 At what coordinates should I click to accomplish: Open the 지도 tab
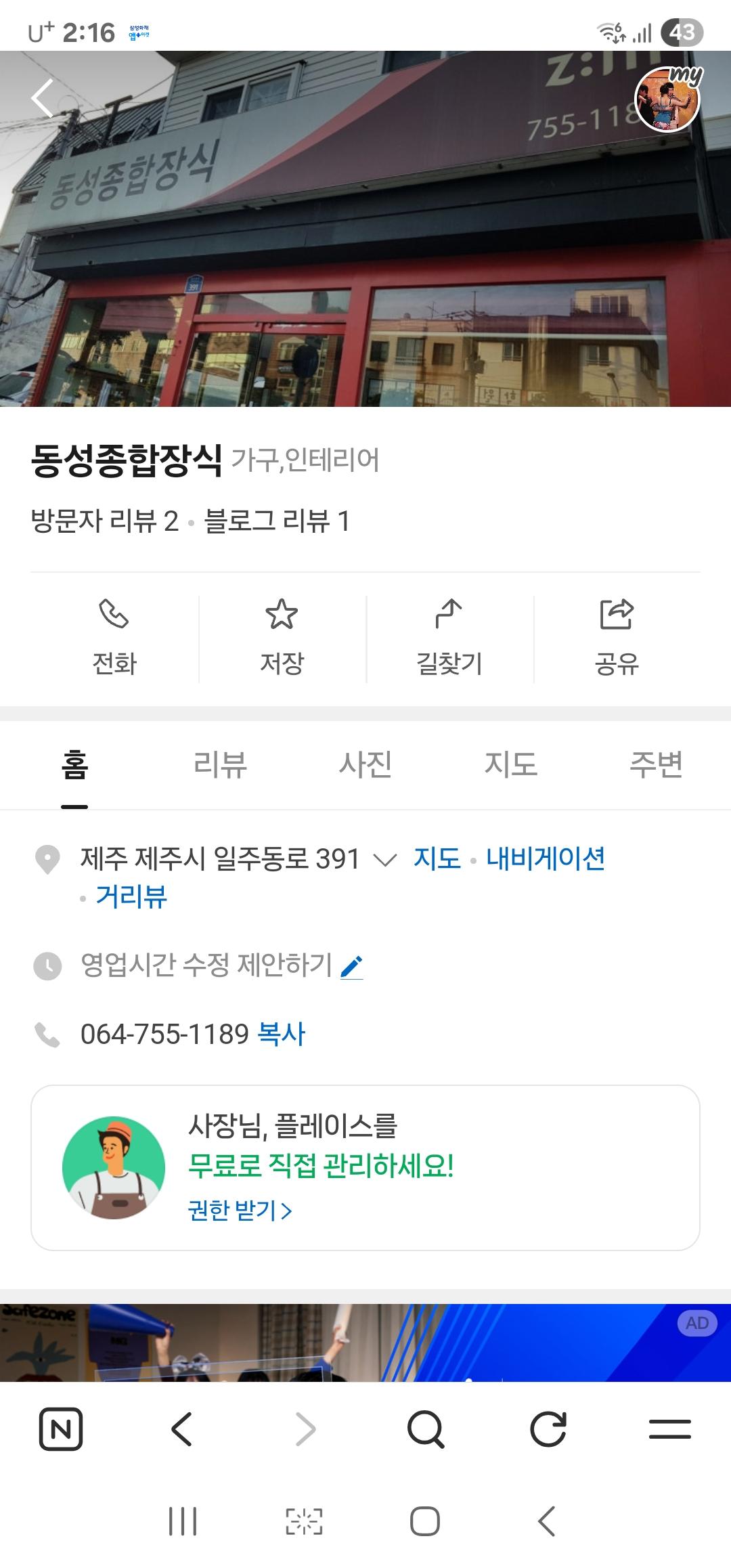pyautogui.click(x=510, y=765)
